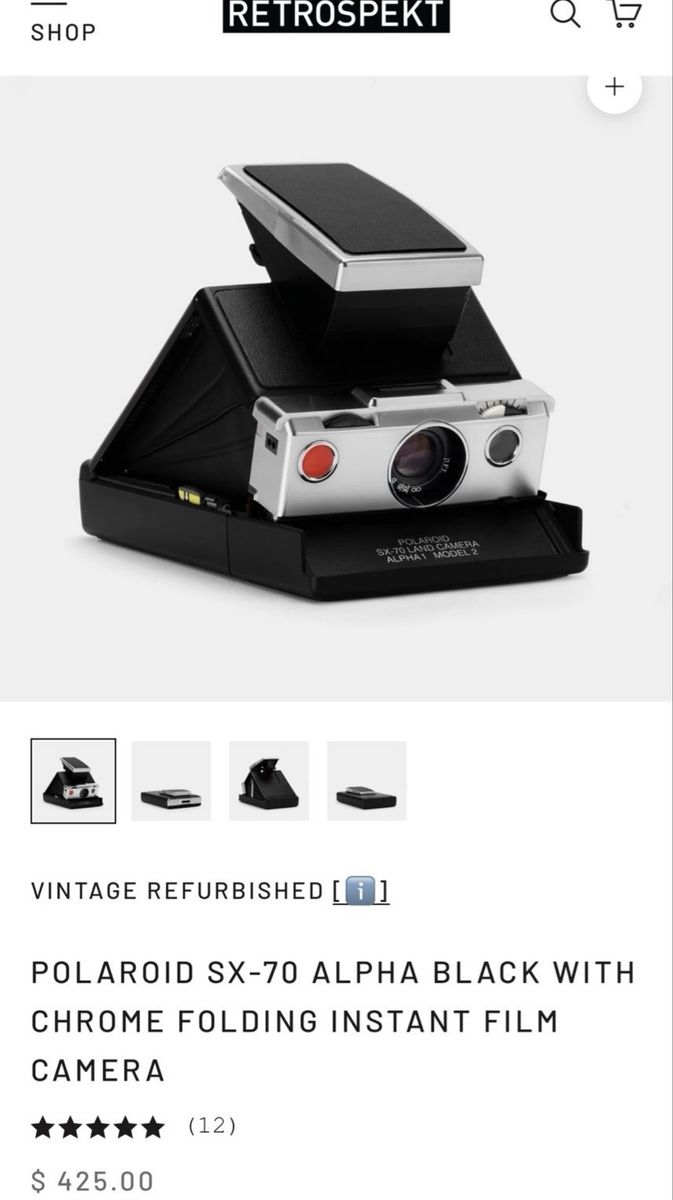Select the fourth thumbnail of closed camera
This screenshot has height=1200, width=673.
coord(367,781)
